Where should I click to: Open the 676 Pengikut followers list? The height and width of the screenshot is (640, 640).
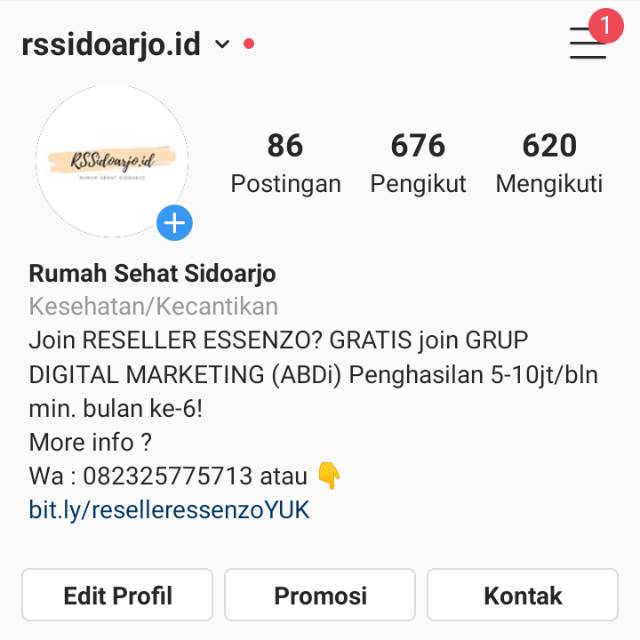[418, 163]
